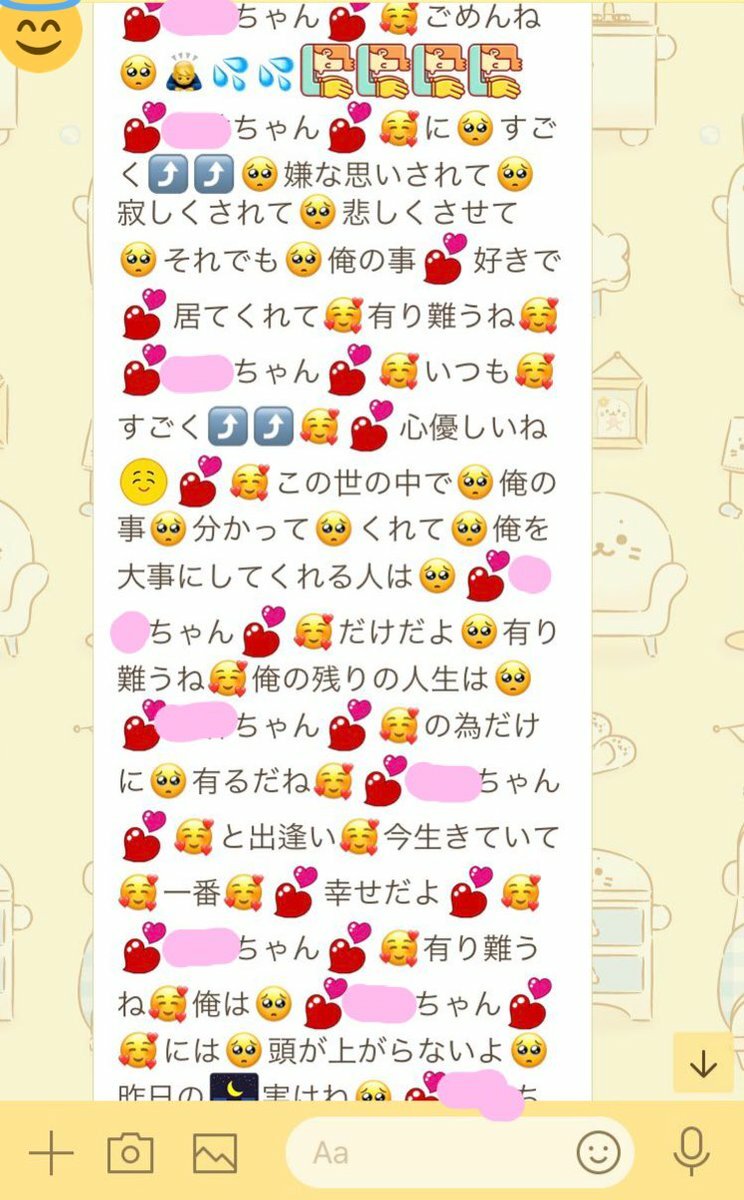The height and width of the screenshot is (1200, 744).
Task: Jump to latest message with down arrow
Action: click(x=703, y=1063)
